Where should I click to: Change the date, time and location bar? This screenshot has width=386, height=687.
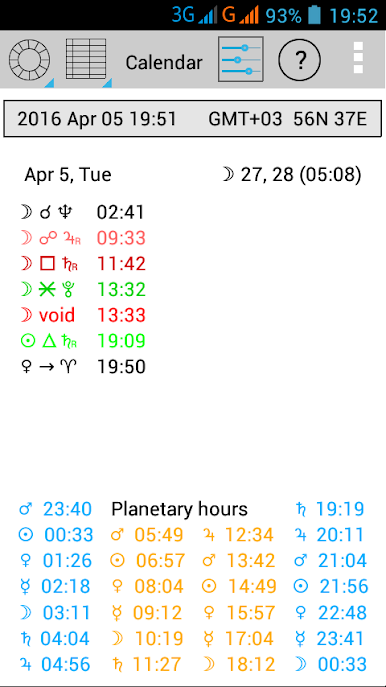(x=193, y=119)
